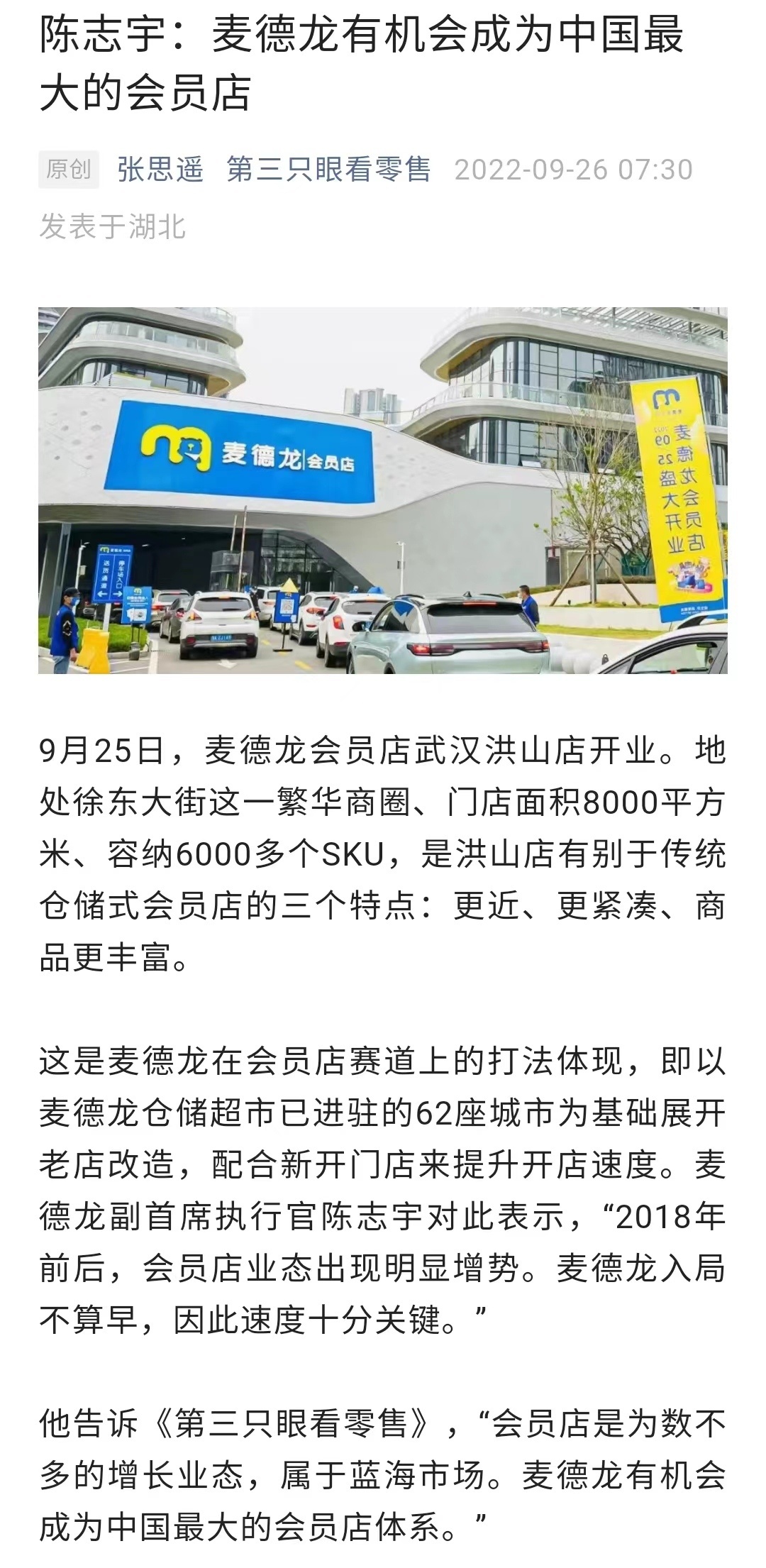Open the 第三只眼看零售 account page
Screen dimensions: 766x1568
(x=328, y=170)
